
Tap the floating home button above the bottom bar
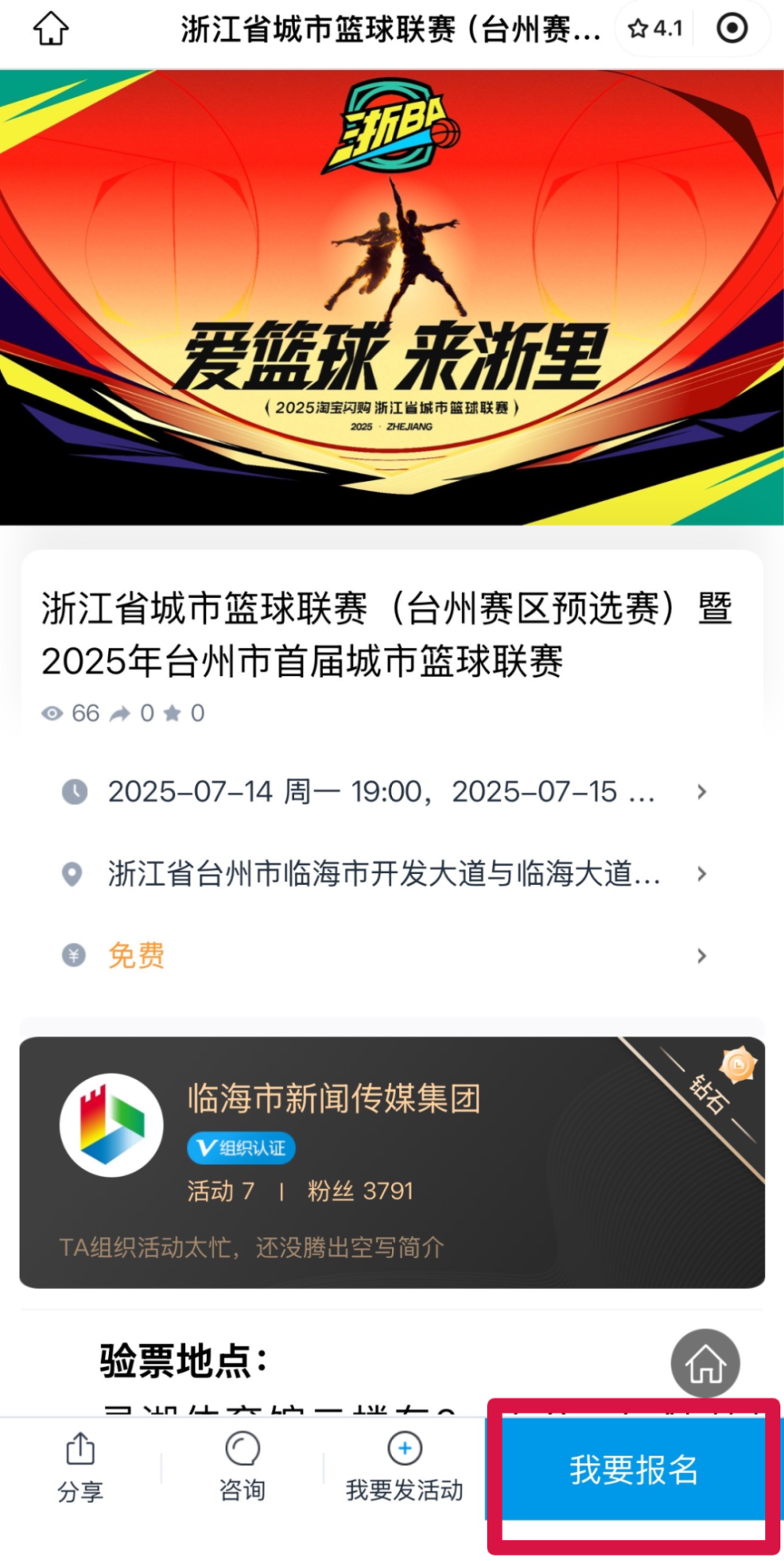(705, 1363)
